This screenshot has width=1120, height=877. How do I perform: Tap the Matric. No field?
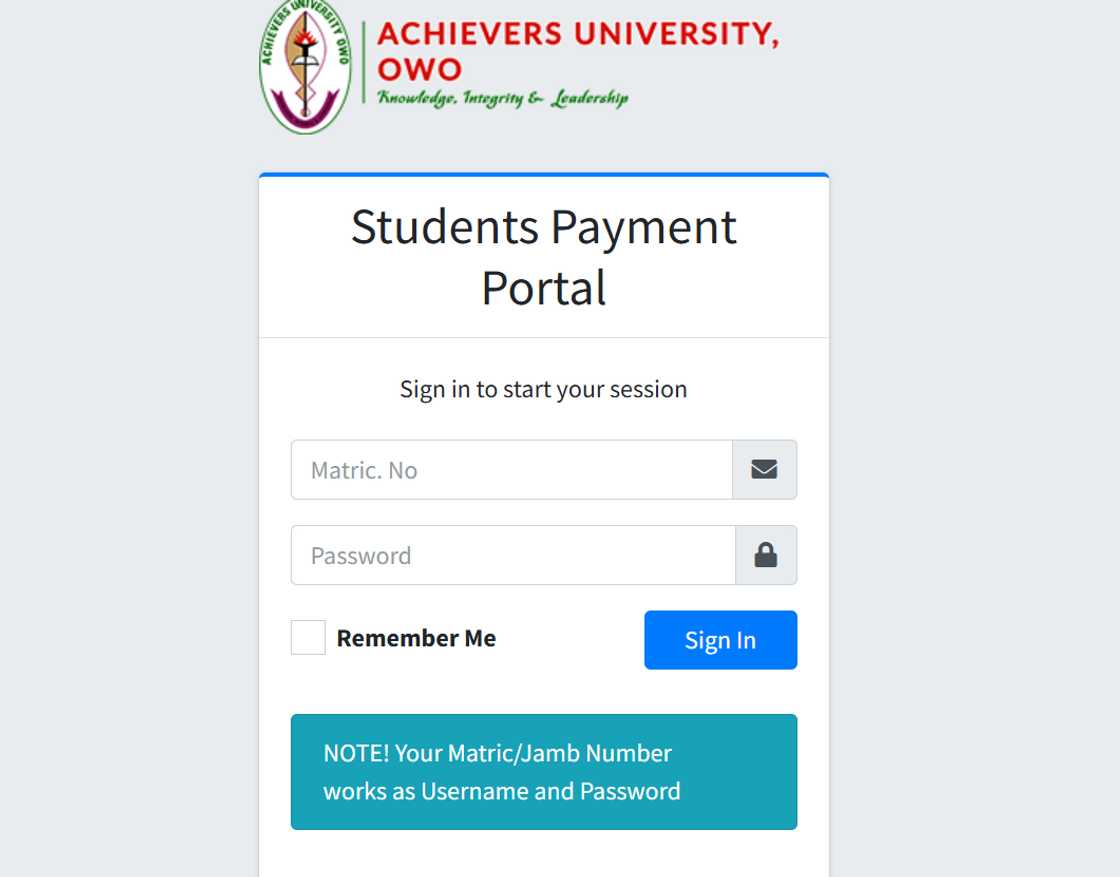coord(511,470)
